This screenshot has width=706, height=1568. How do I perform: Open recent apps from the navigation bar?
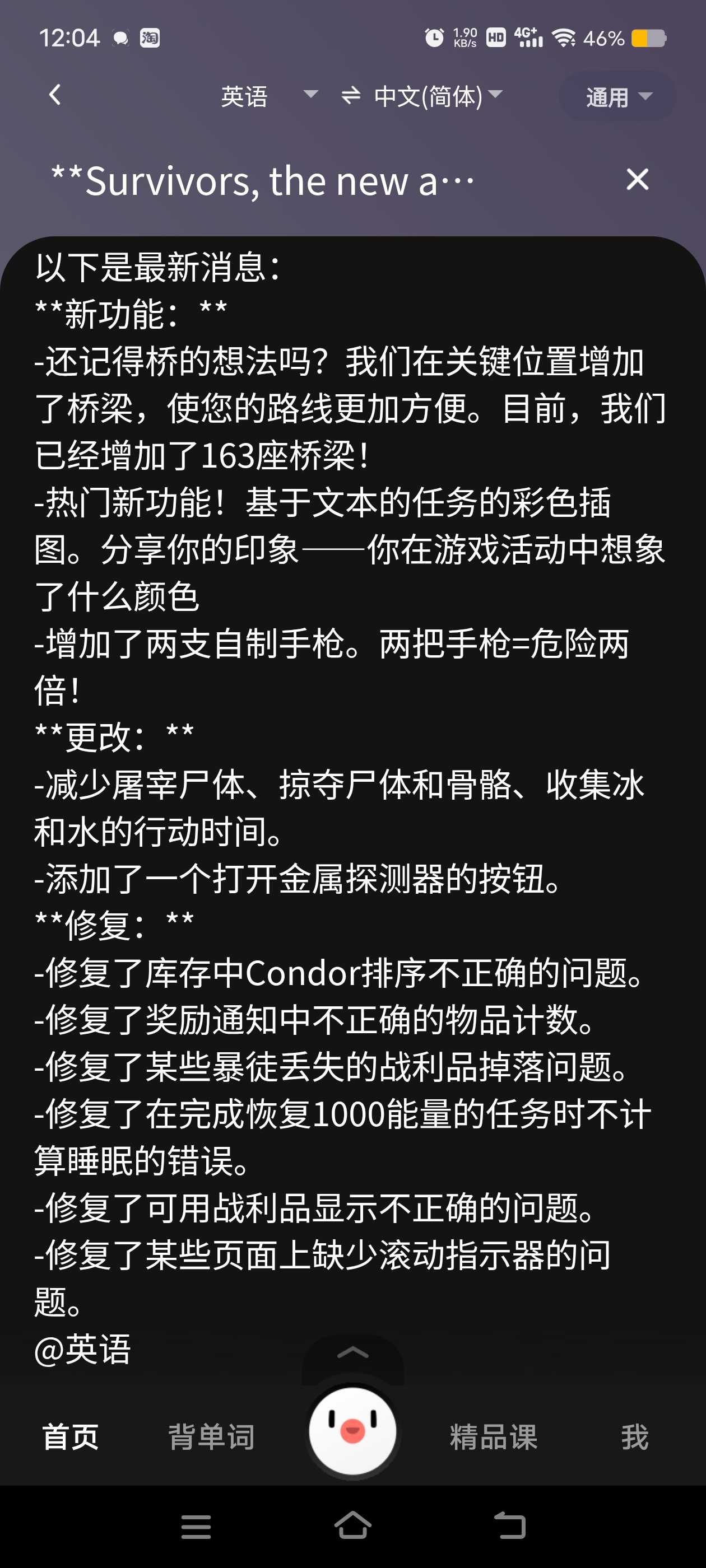click(196, 1527)
